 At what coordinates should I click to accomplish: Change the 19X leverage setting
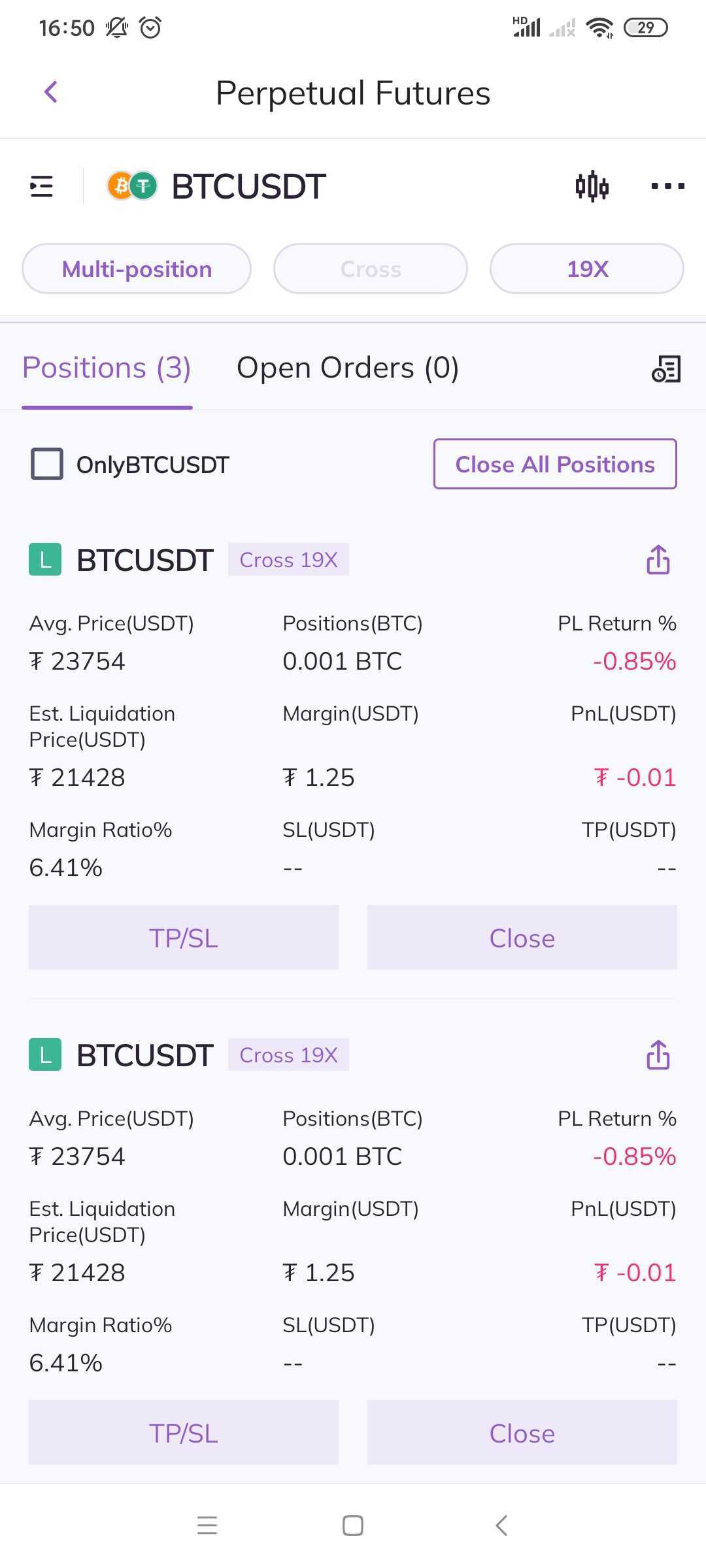(587, 269)
